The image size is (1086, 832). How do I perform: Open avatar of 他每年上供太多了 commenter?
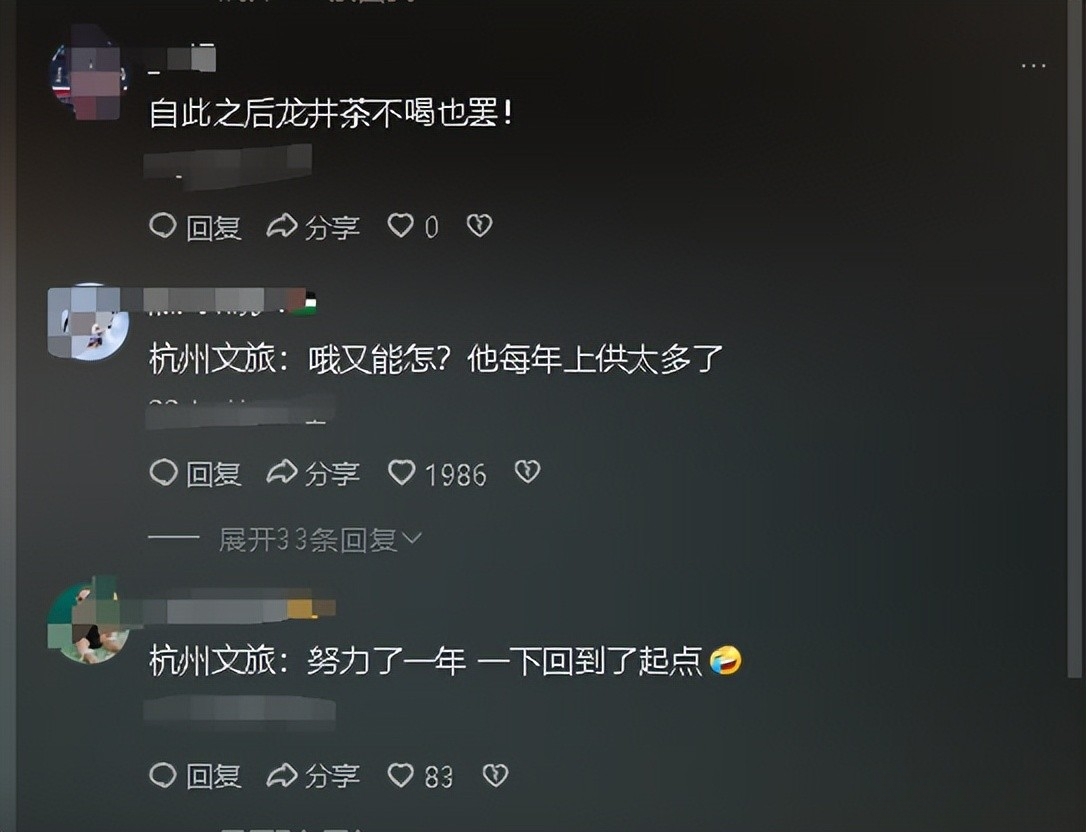point(87,322)
